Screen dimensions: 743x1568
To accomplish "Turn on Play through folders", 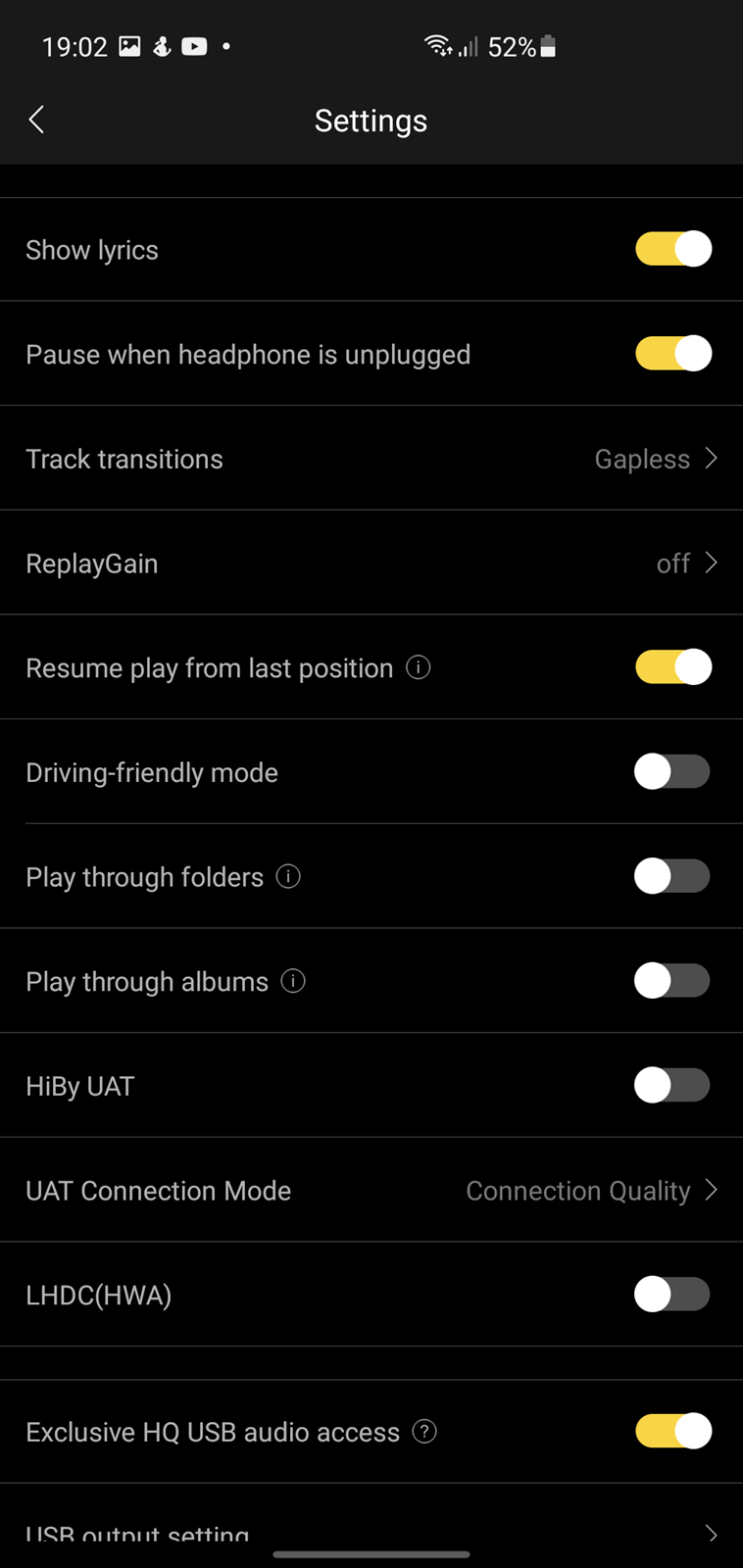I will click(672, 876).
